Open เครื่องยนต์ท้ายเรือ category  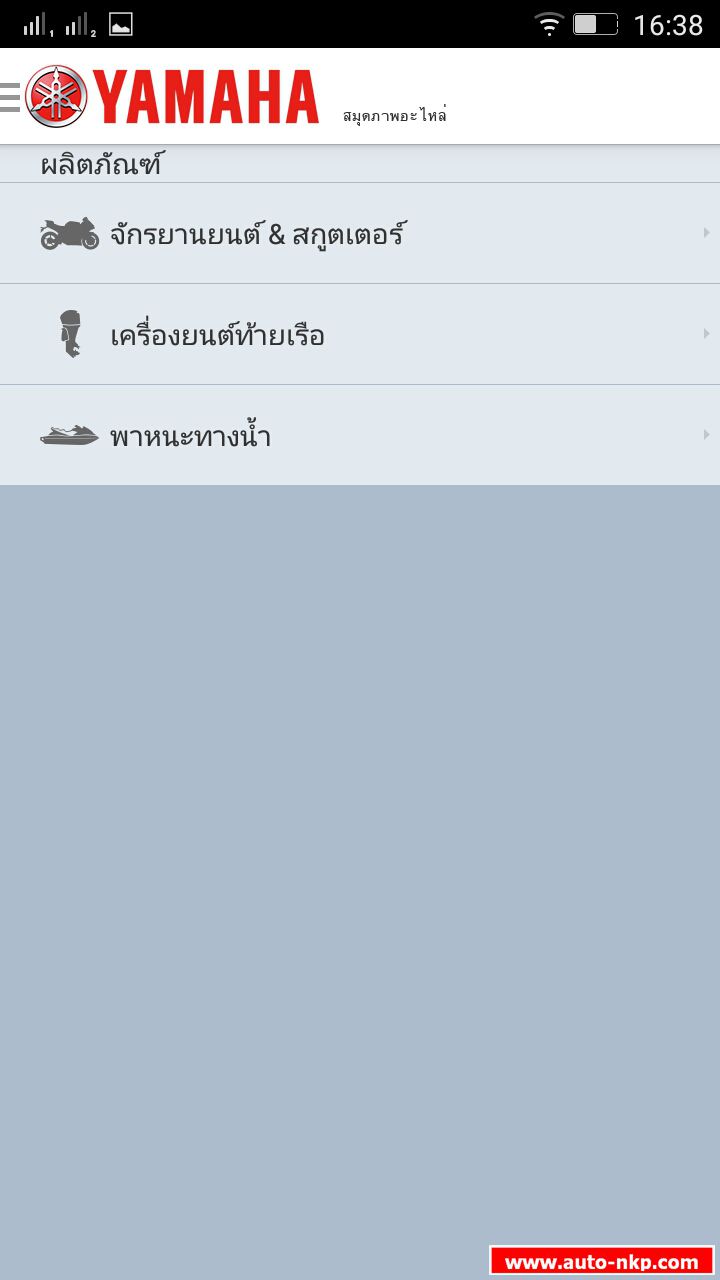(360, 335)
